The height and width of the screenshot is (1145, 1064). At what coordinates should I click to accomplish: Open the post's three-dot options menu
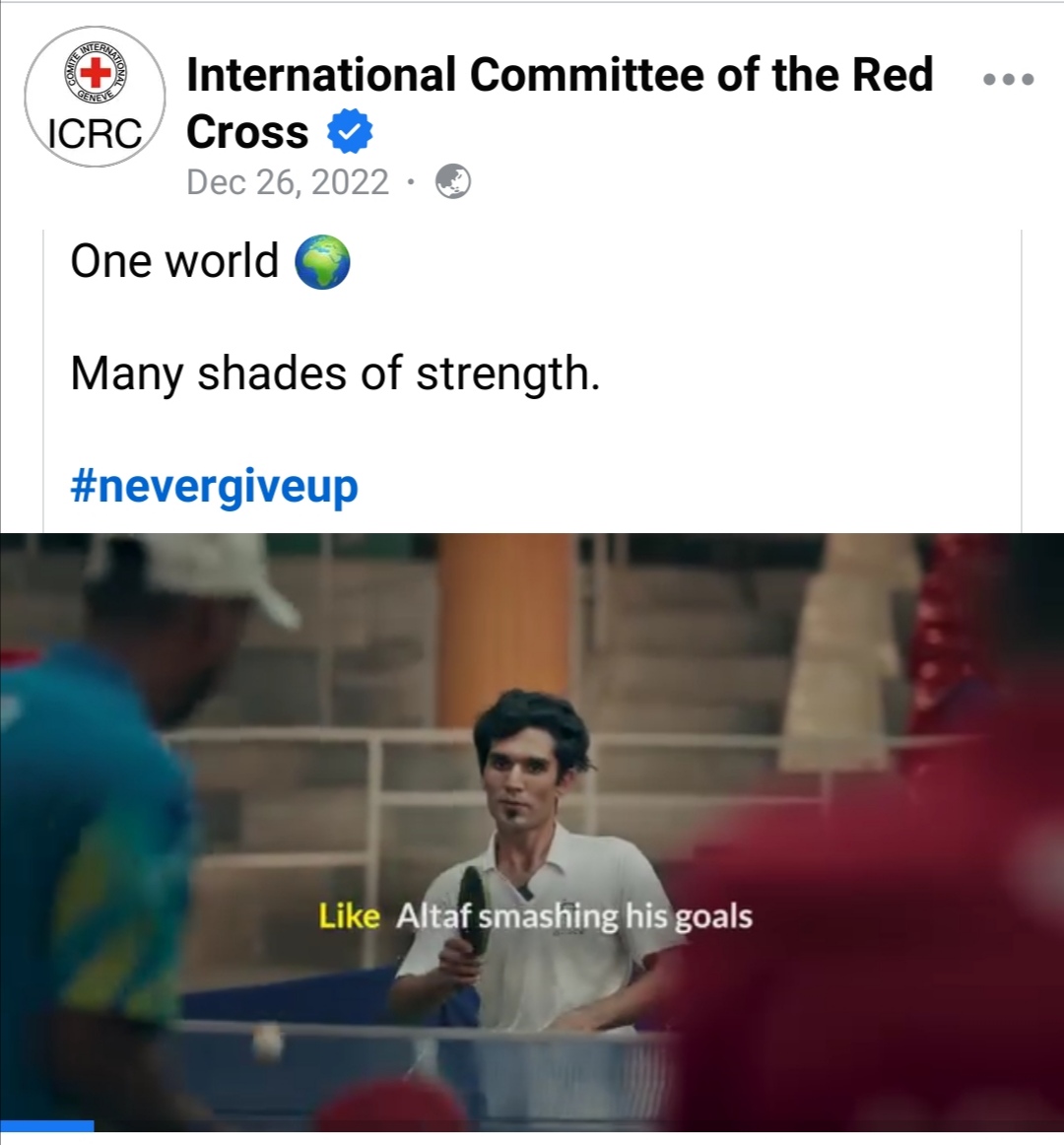1009,80
